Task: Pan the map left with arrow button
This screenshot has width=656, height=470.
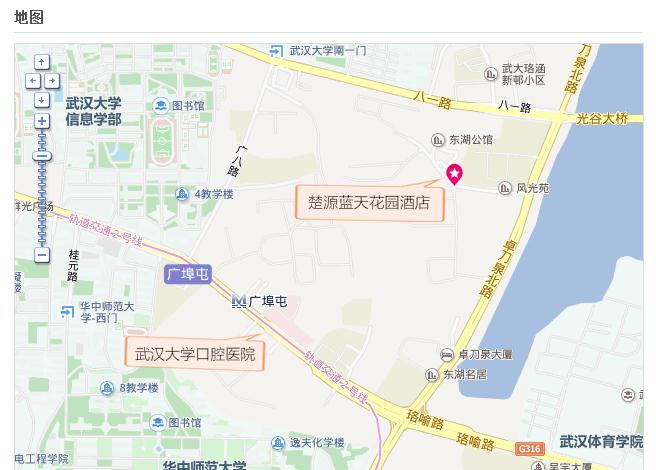Action: click(32, 81)
